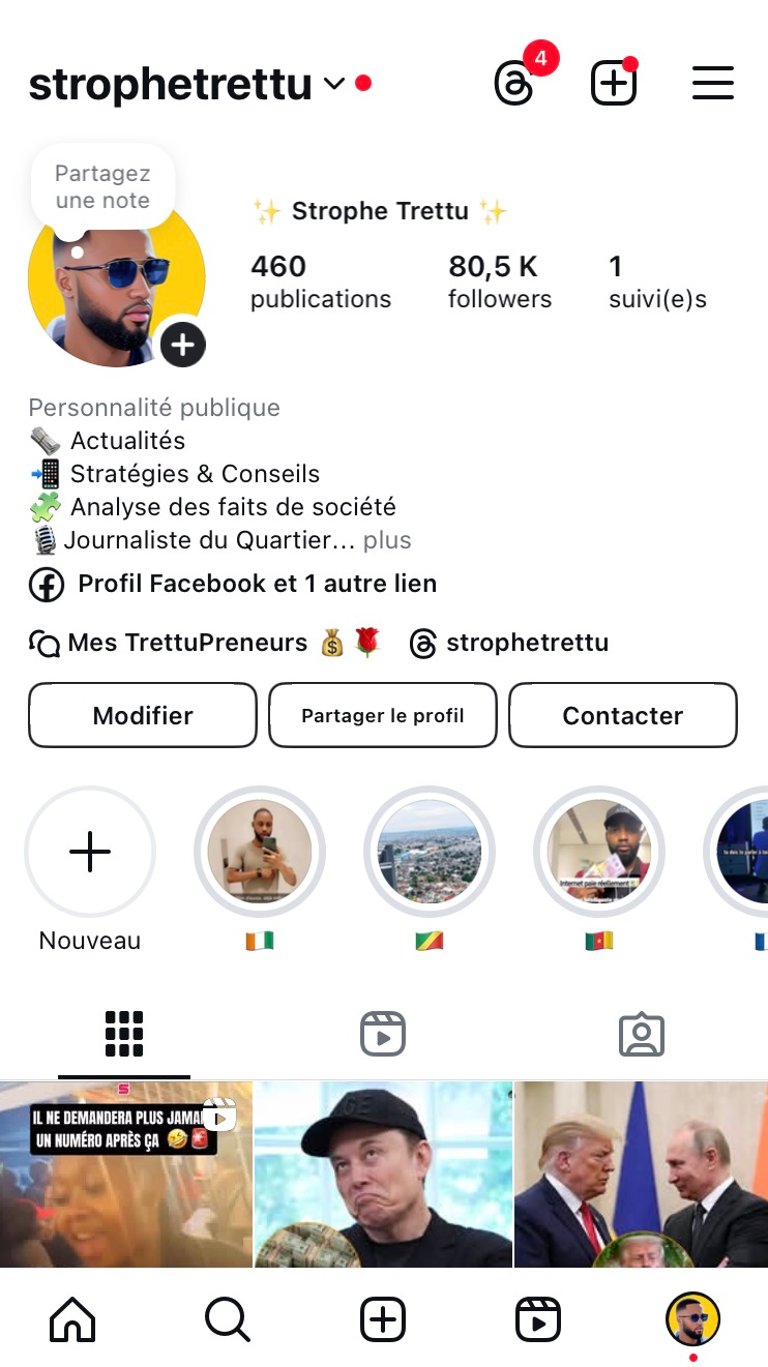Screen dimensions: 768x1367
Task: Open the post with the black cap
Action: (x=383, y=1174)
